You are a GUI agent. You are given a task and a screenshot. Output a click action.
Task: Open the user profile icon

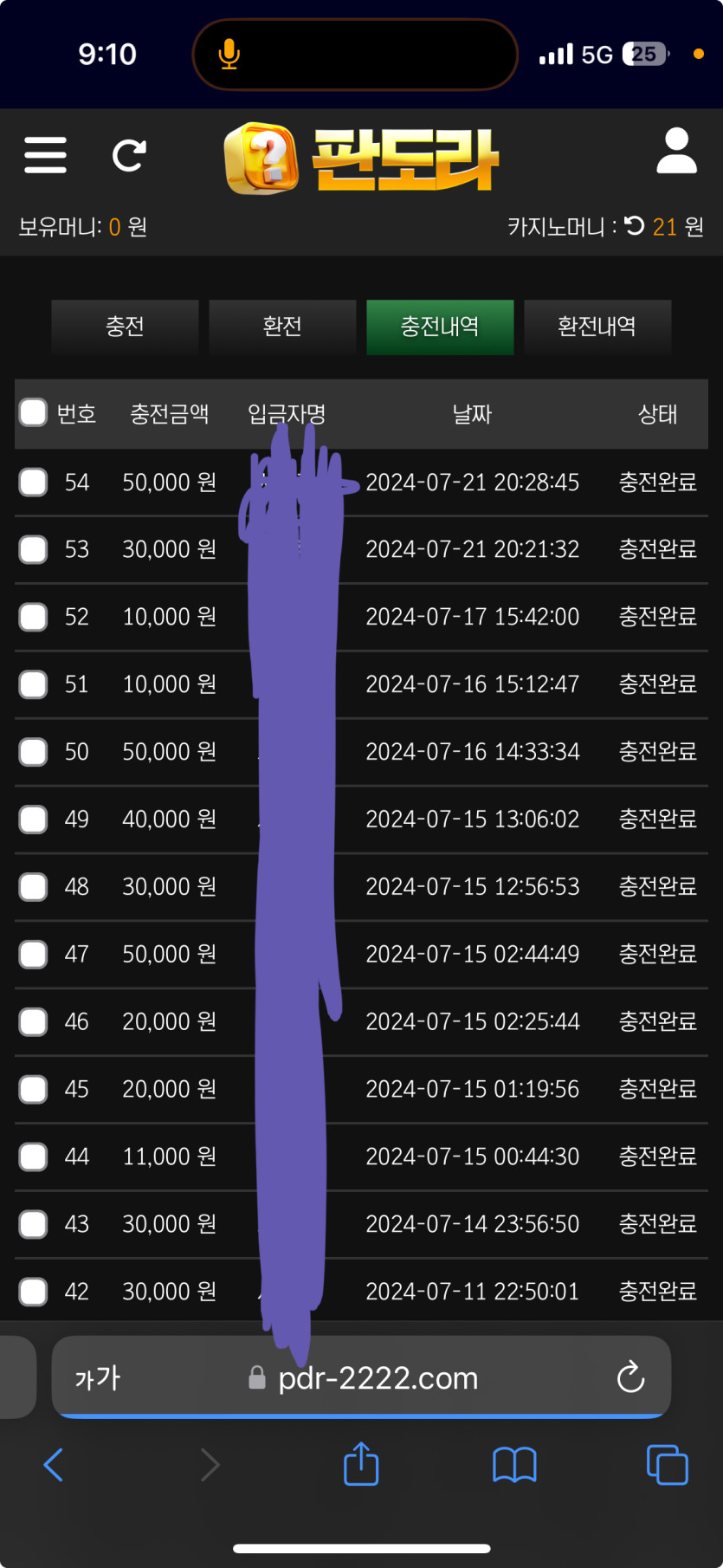[676, 152]
